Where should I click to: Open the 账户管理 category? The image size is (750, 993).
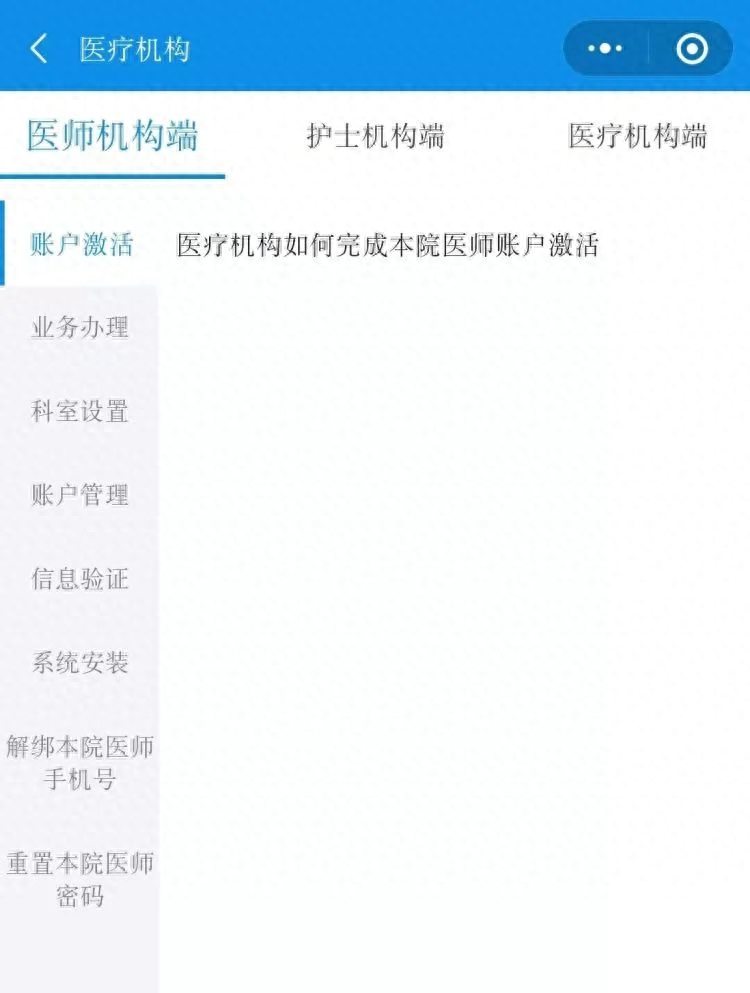point(80,494)
